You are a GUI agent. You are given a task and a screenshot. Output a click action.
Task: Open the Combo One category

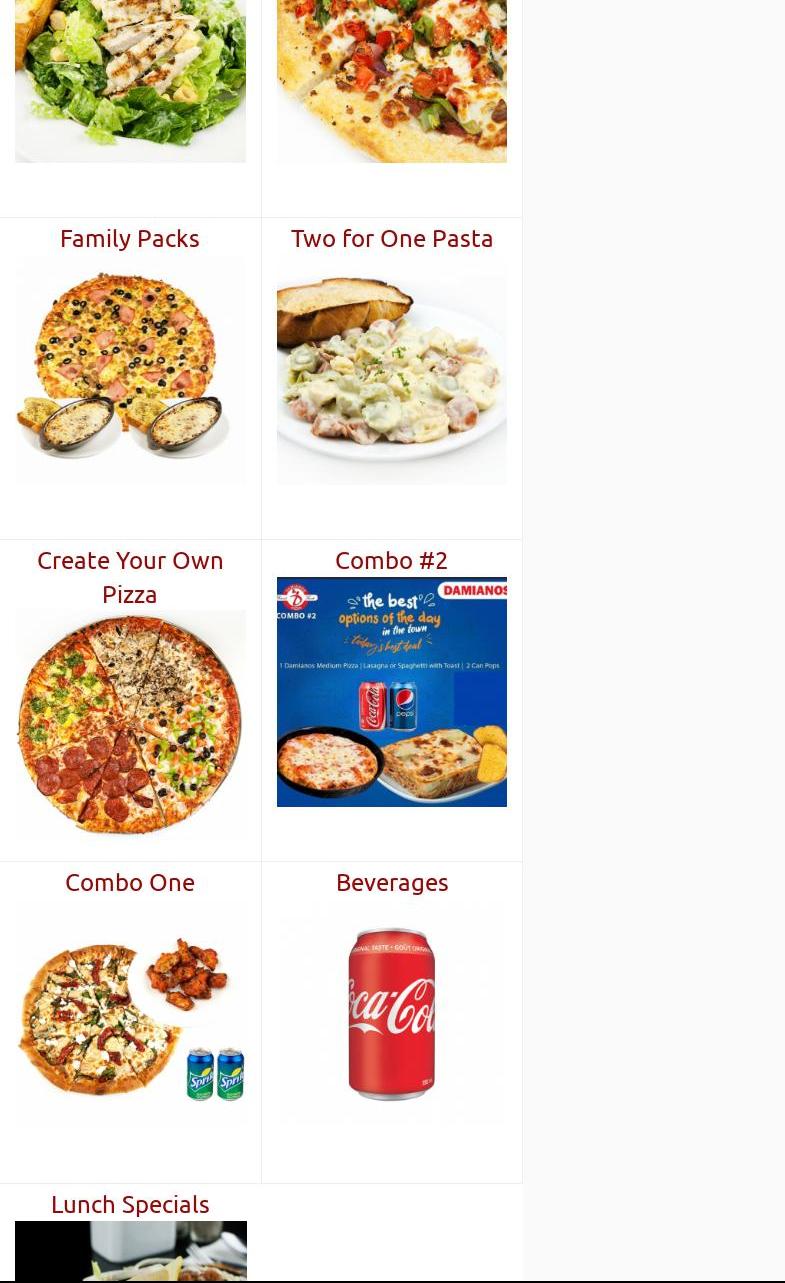(x=130, y=882)
